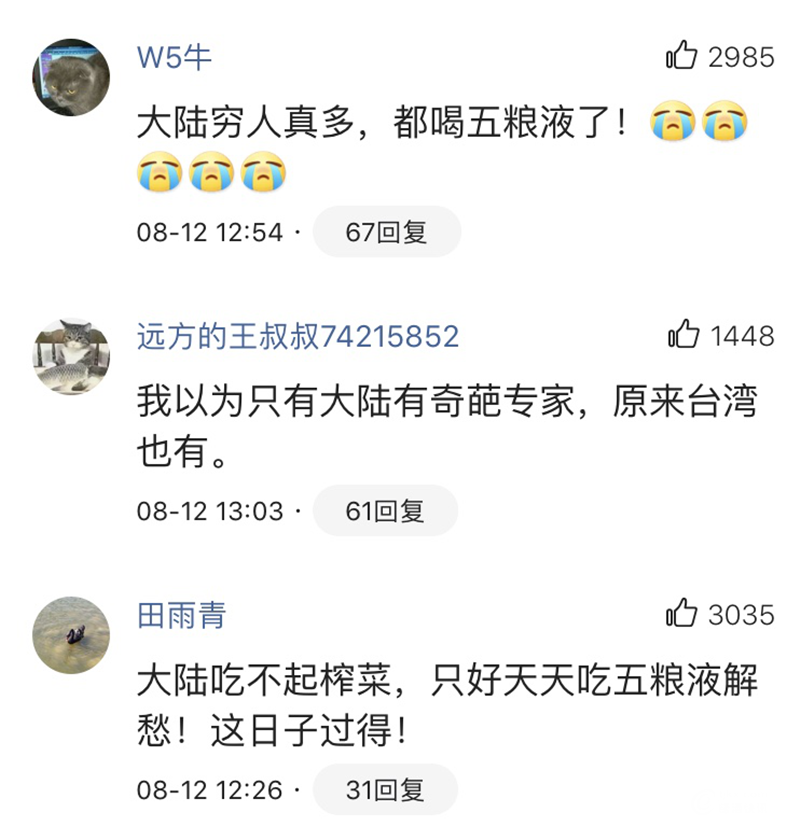This screenshot has height=826, width=800.
Task: Open 田雨青's profile avatar
Action: [x=71, y=635]
